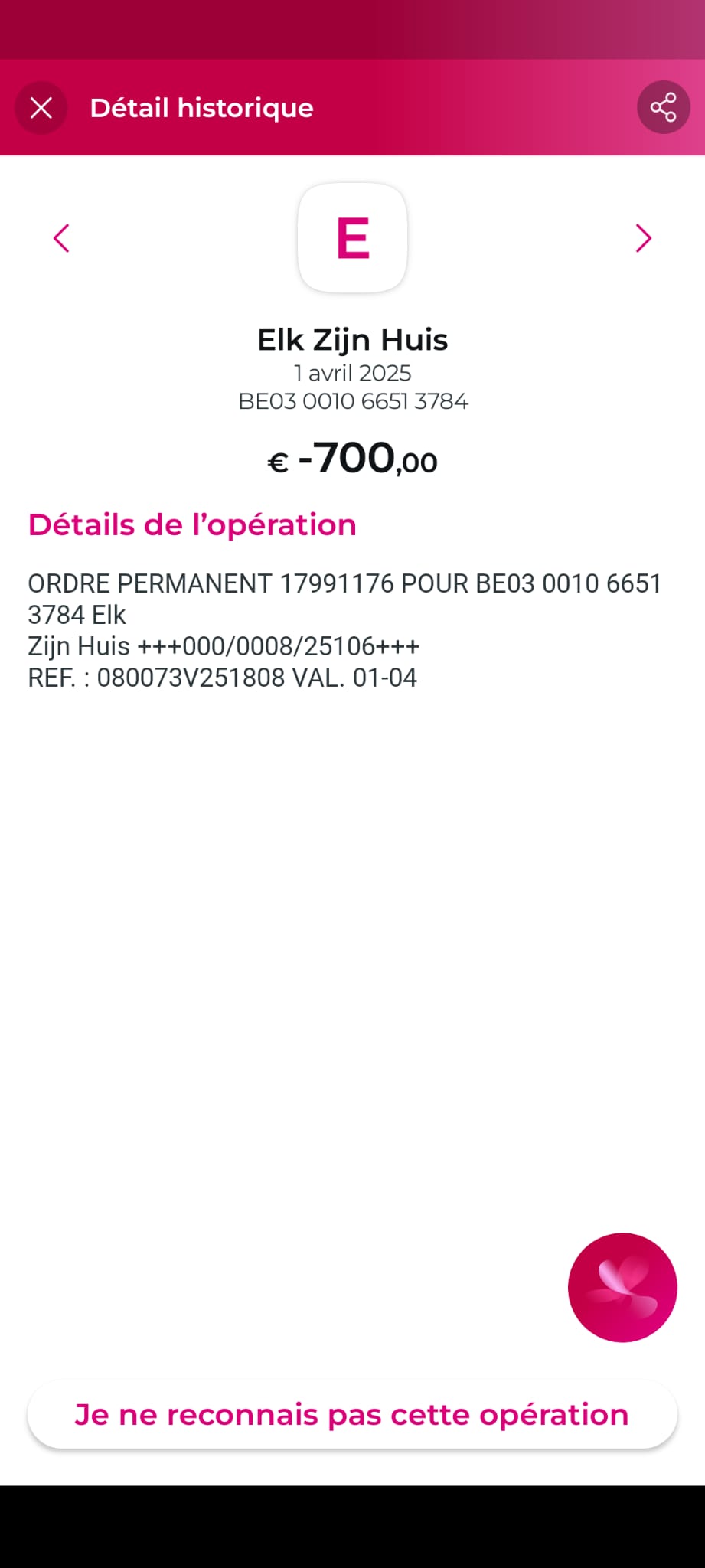Go to the next transaction
The image size is (705, 1568).
pos(643,238)
